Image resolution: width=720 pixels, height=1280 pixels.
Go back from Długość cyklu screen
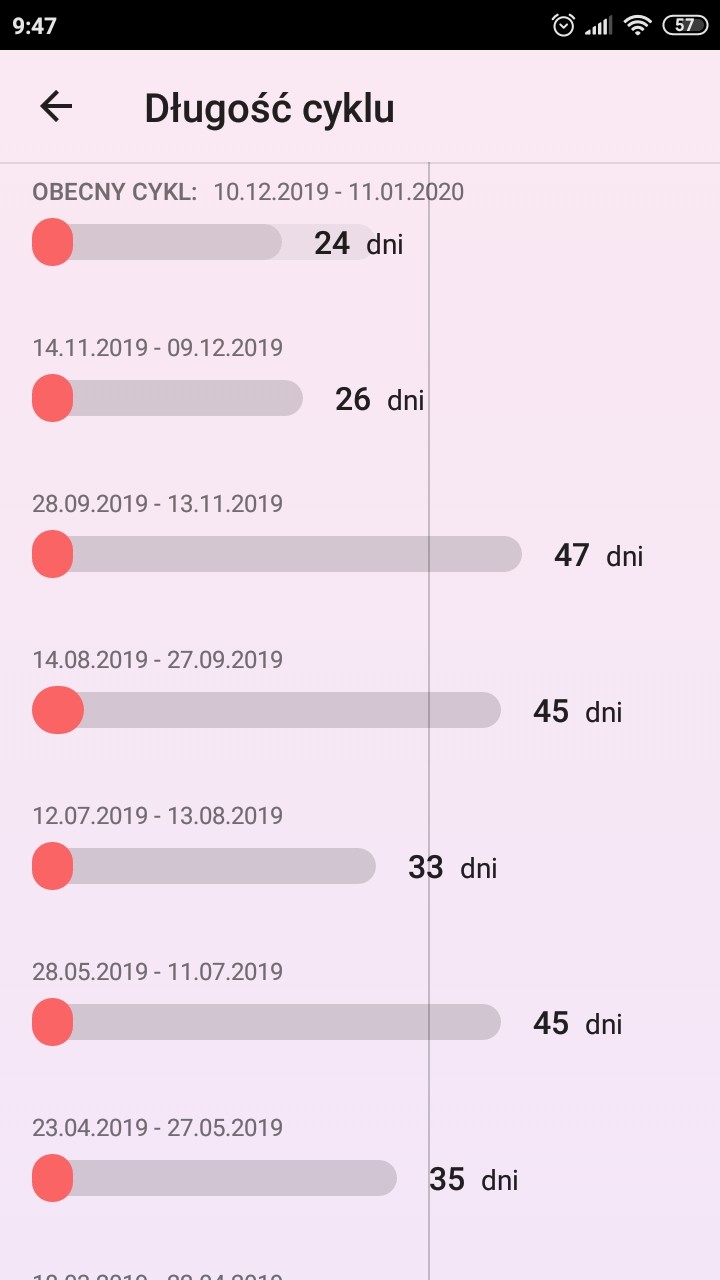point(56,107)
